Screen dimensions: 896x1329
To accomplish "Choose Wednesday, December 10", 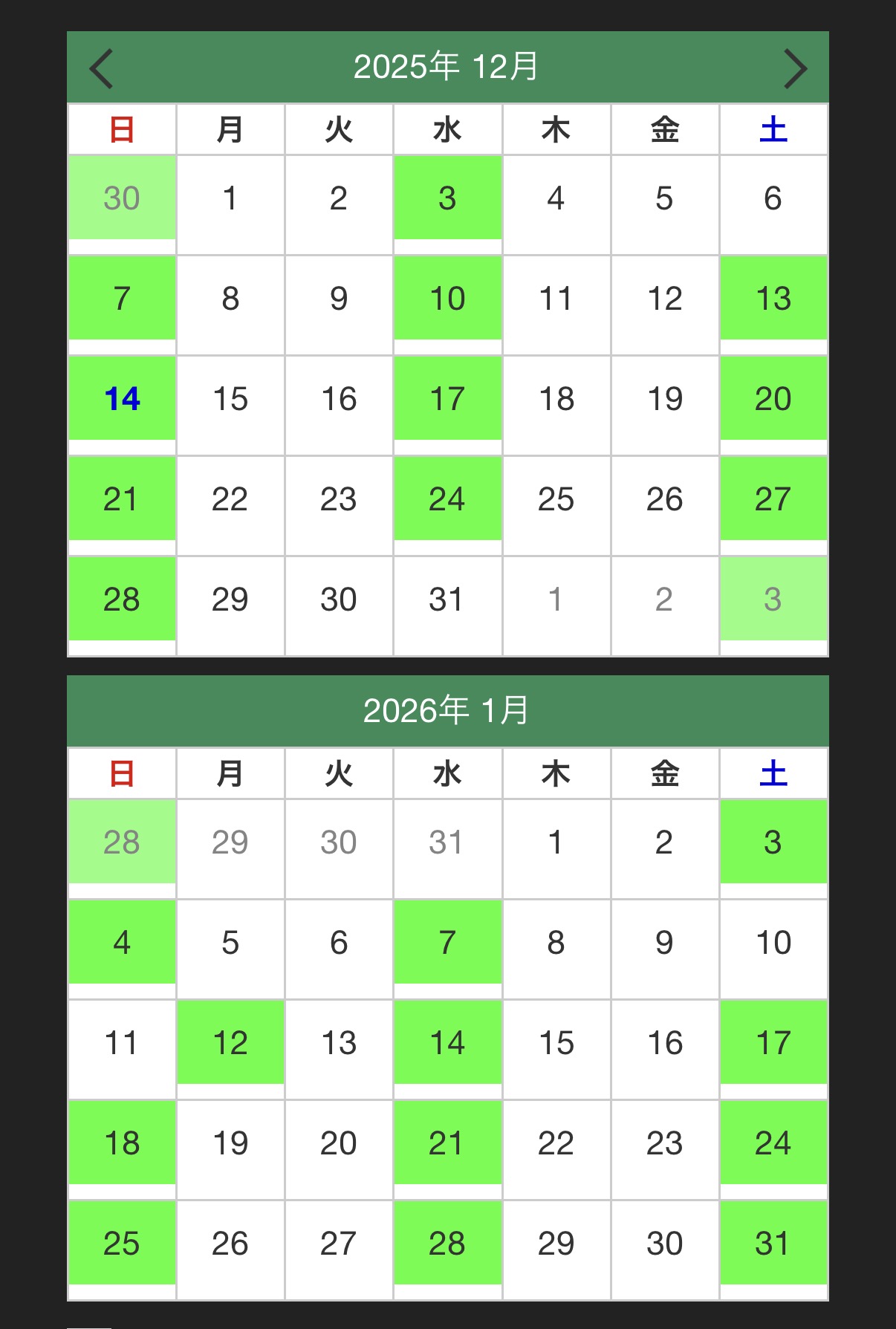I will coord(447,299).
